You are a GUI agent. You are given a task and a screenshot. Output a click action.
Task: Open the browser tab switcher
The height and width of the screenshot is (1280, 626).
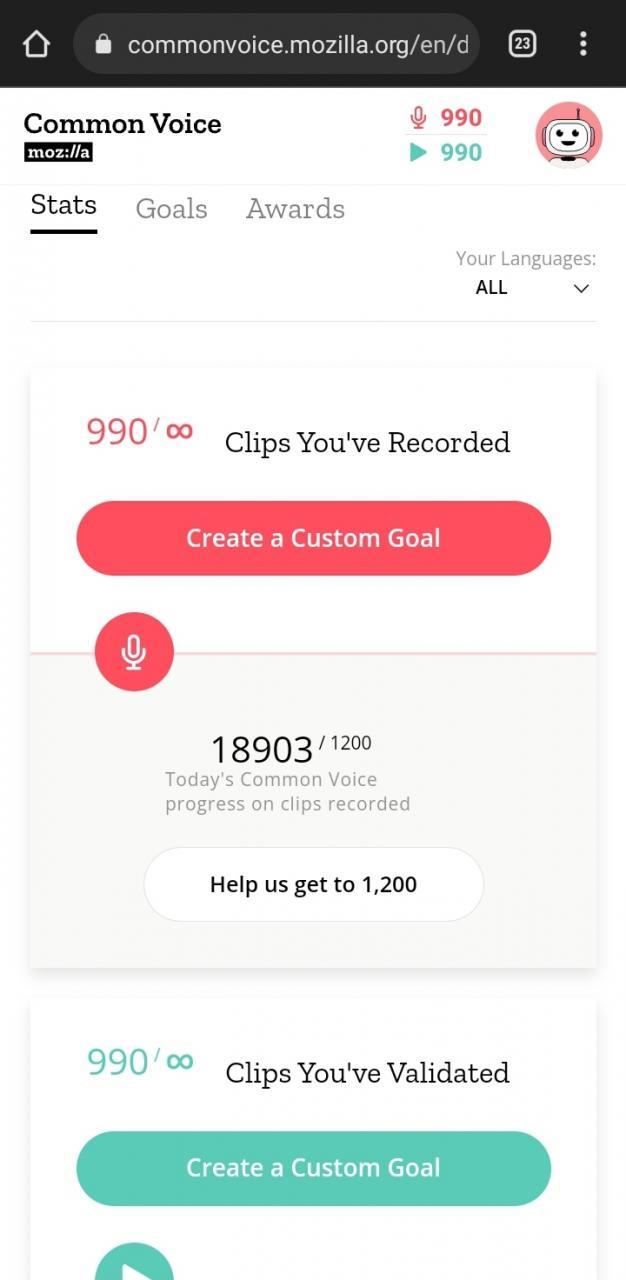pos(522,44)
